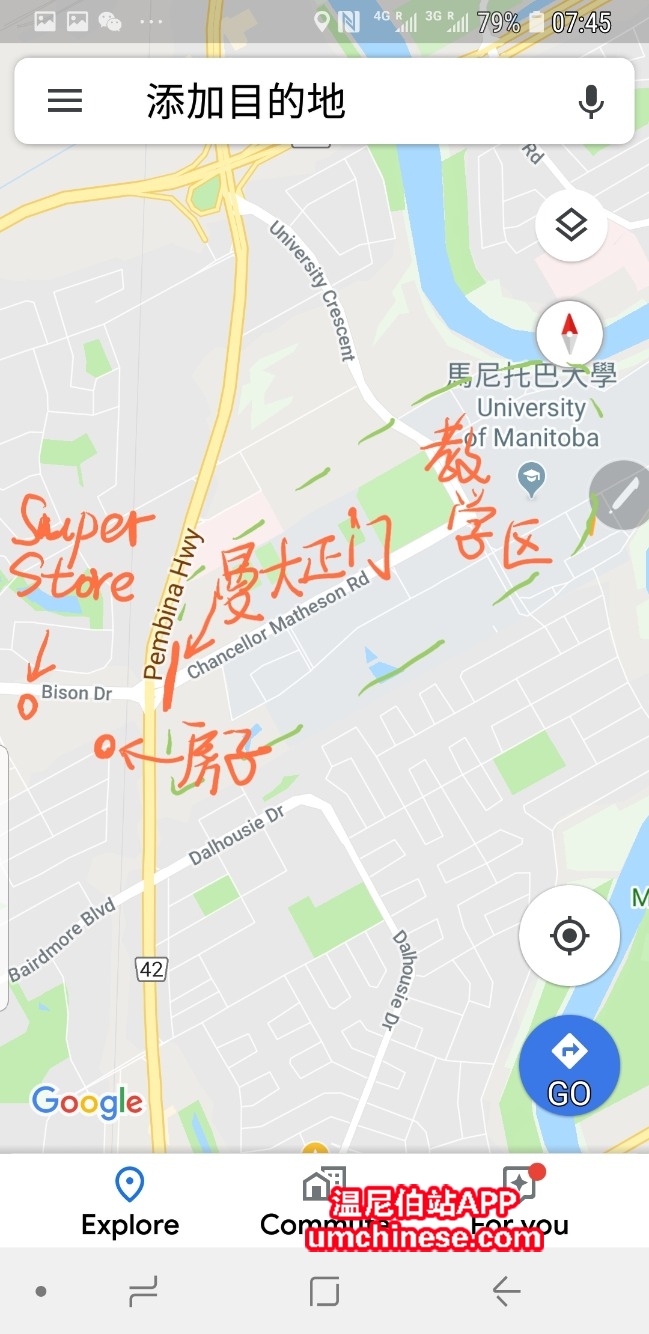The image size is (649, 1334).
Task: Go back using the system back button
Action: point(506,1292)
